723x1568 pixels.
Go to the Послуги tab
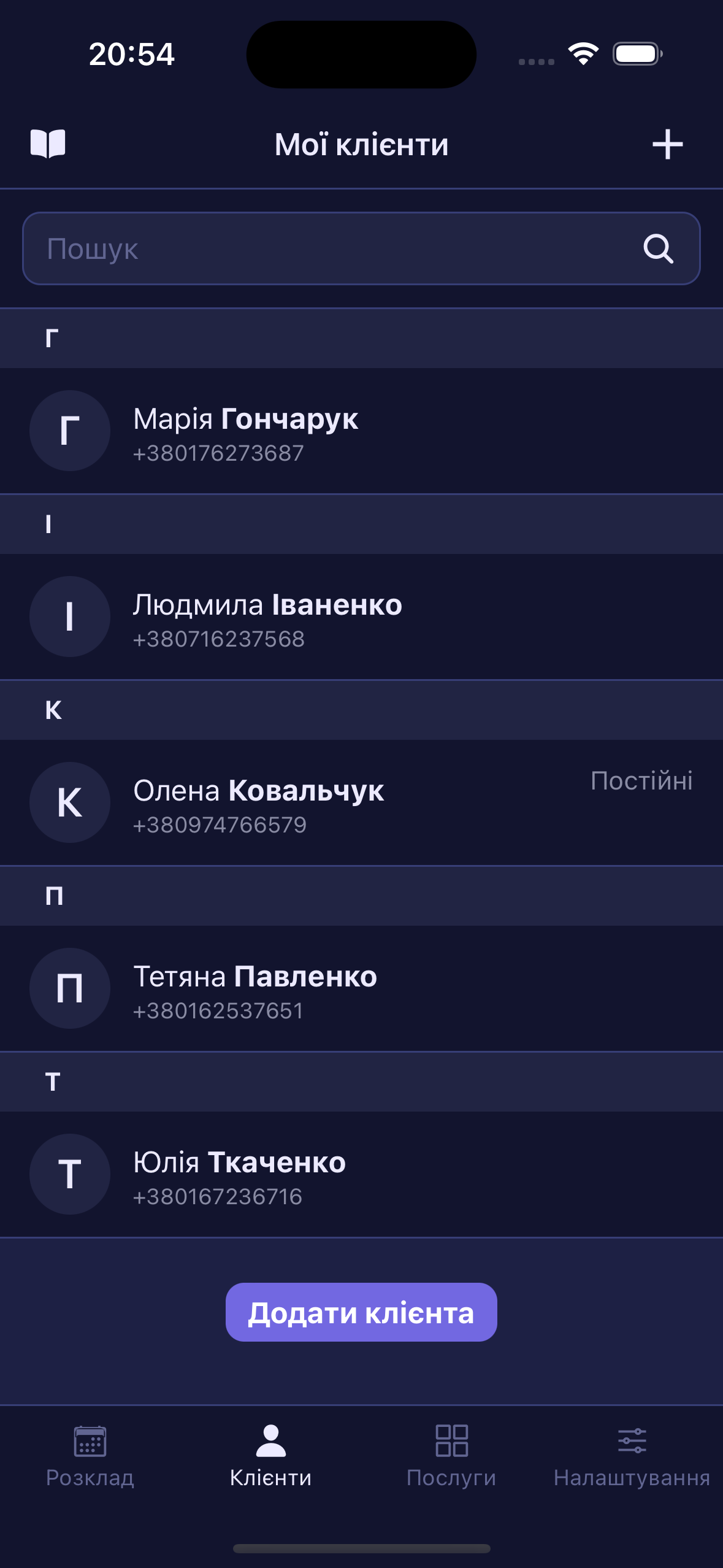pos(451,1456)
